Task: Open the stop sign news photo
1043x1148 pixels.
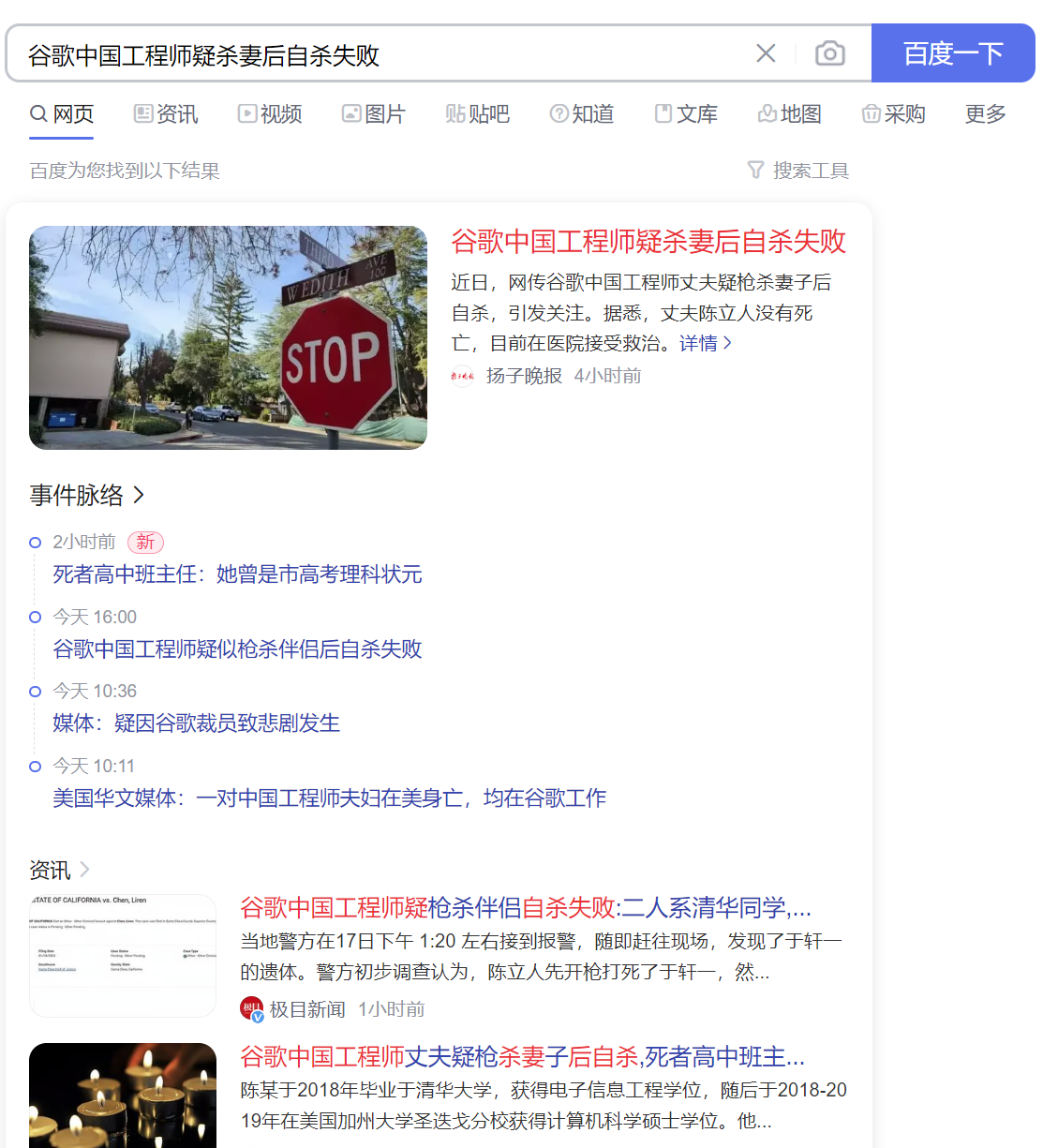Action: point(228,337)
